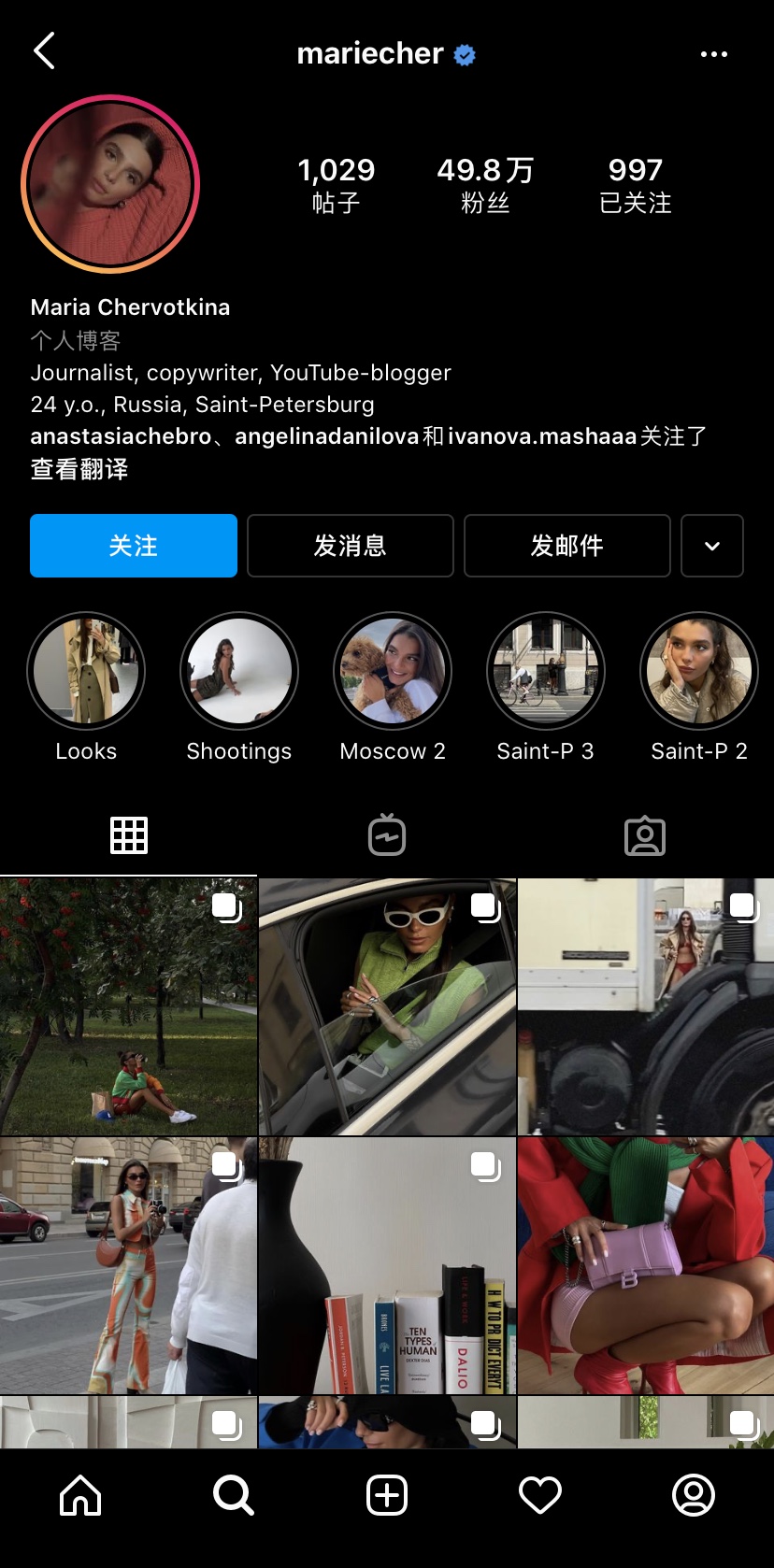View mariecher's profile story
Viewport: 774px width, 1568px height.
click(x=110, y=184)
